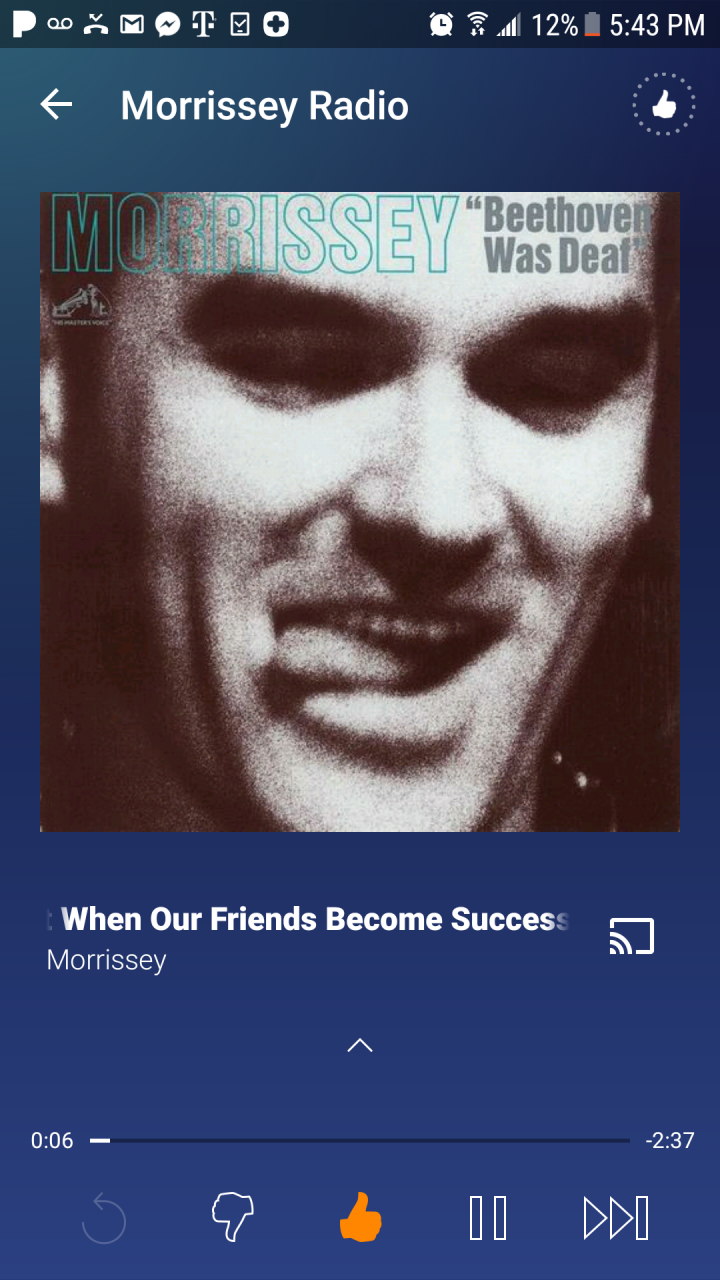Open the thumbs-up station feedback icon

click(663, 105)
